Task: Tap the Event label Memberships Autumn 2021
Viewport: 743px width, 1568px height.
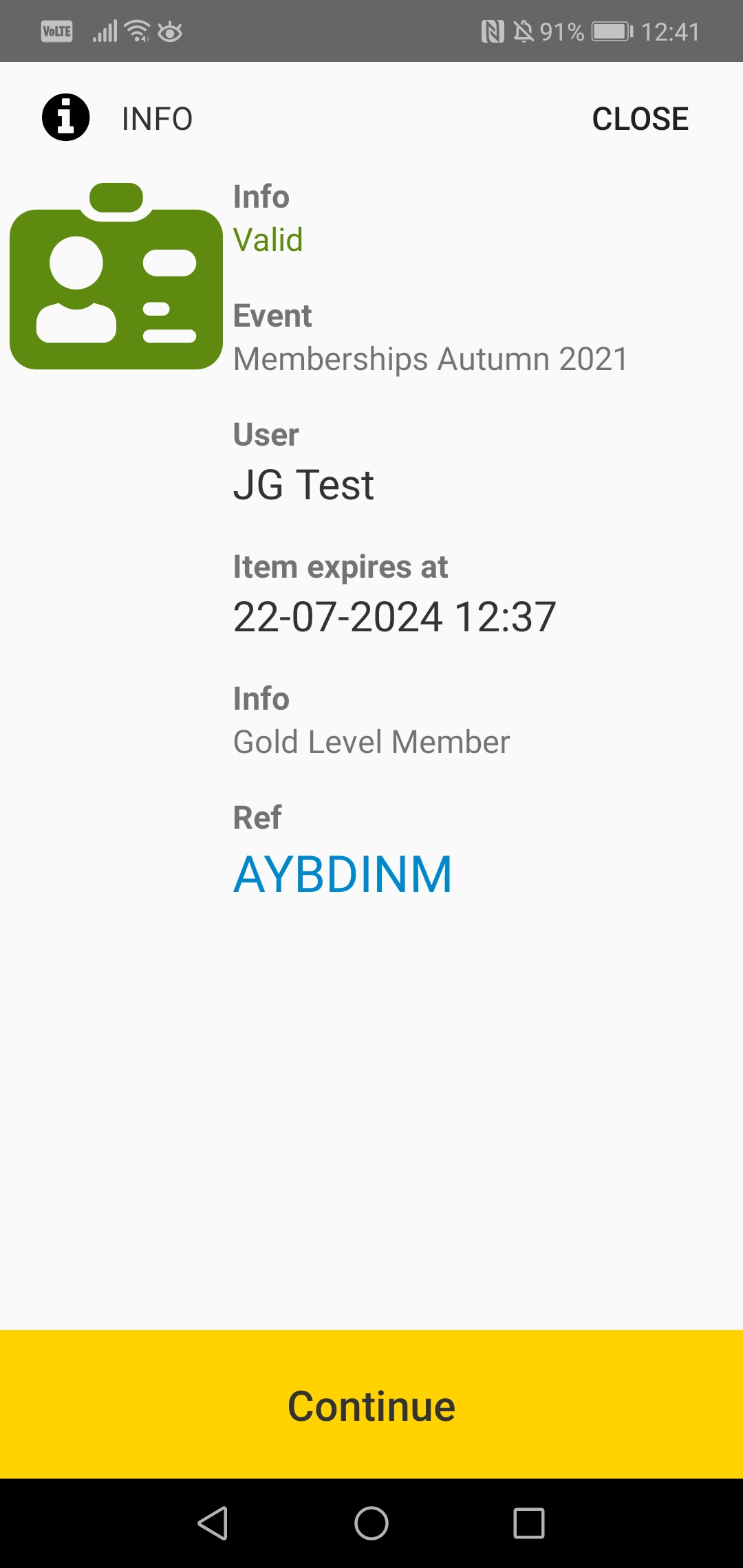Action: click(x=429, y=358)
